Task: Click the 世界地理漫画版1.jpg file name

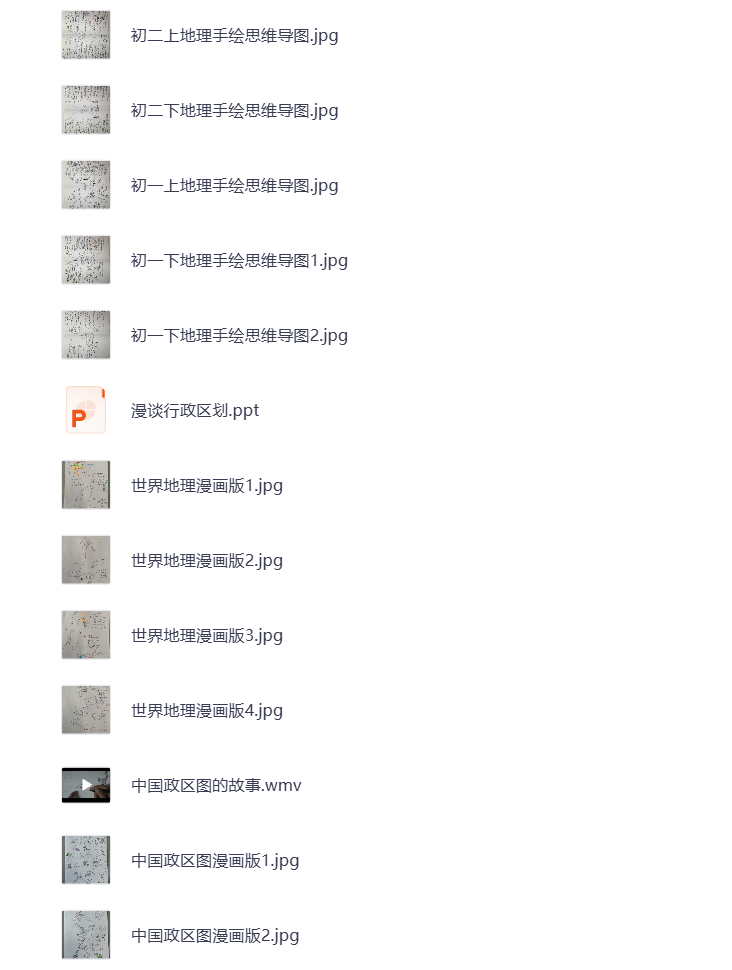Action: pos(206,485)
